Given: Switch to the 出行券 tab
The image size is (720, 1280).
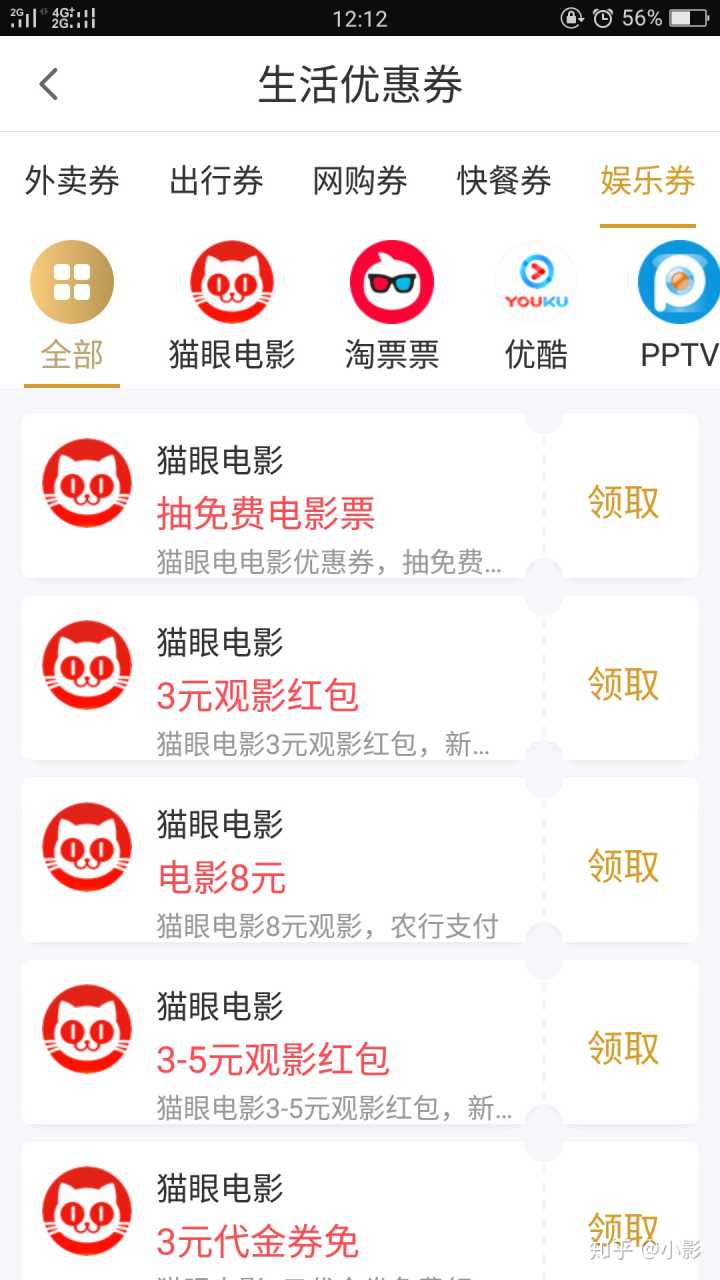Looking at the screenshot, I should point(216,181).
